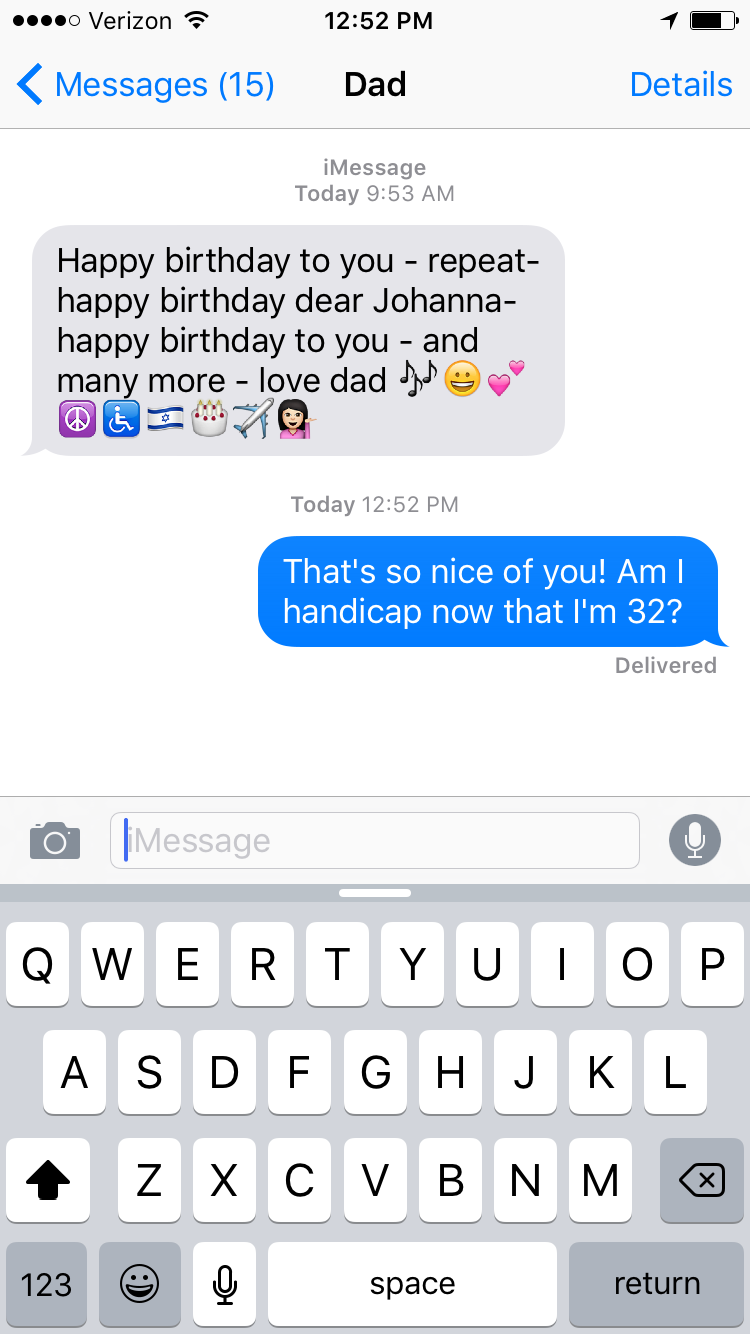Tap the keyboard dictation microphone key
The height and width of the screenshot is (1334, 750).
coord(225,1283)
